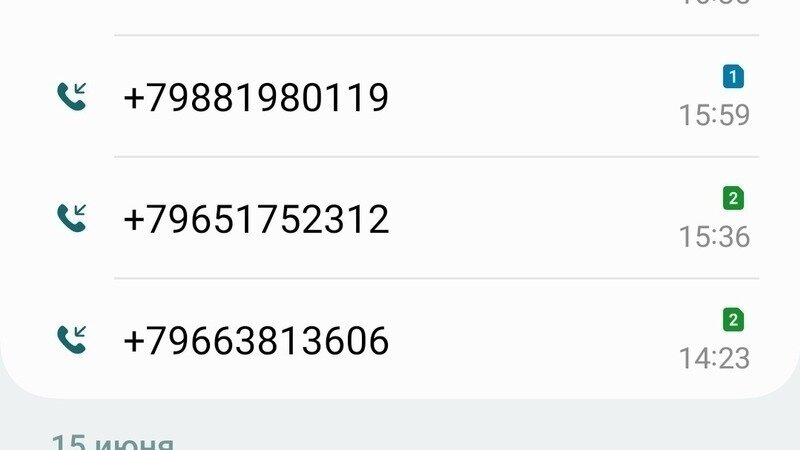Open call entry from +79881980119
Screen dimensions: 800x450
[256, 97]
